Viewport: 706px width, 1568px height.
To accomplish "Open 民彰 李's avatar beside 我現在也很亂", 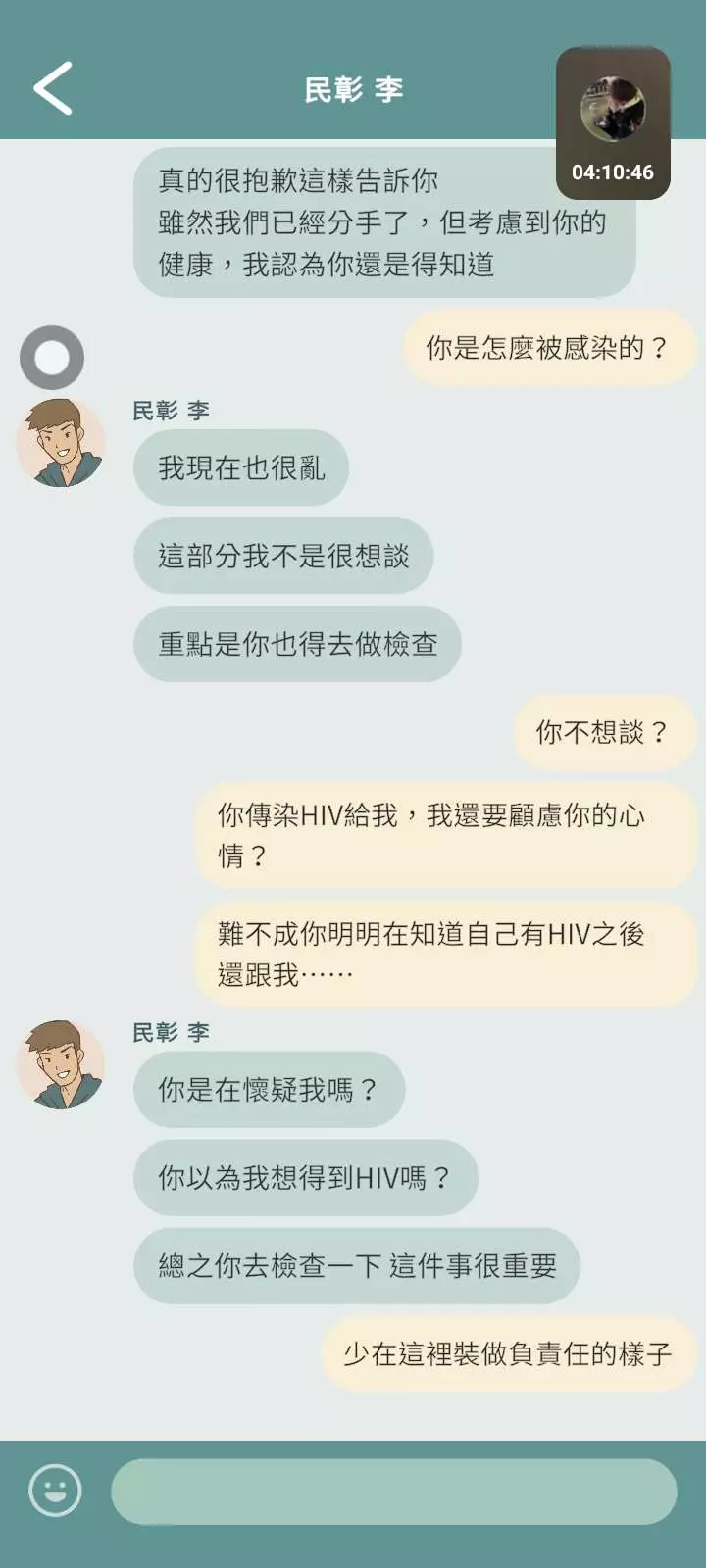I will coord(61,443).
